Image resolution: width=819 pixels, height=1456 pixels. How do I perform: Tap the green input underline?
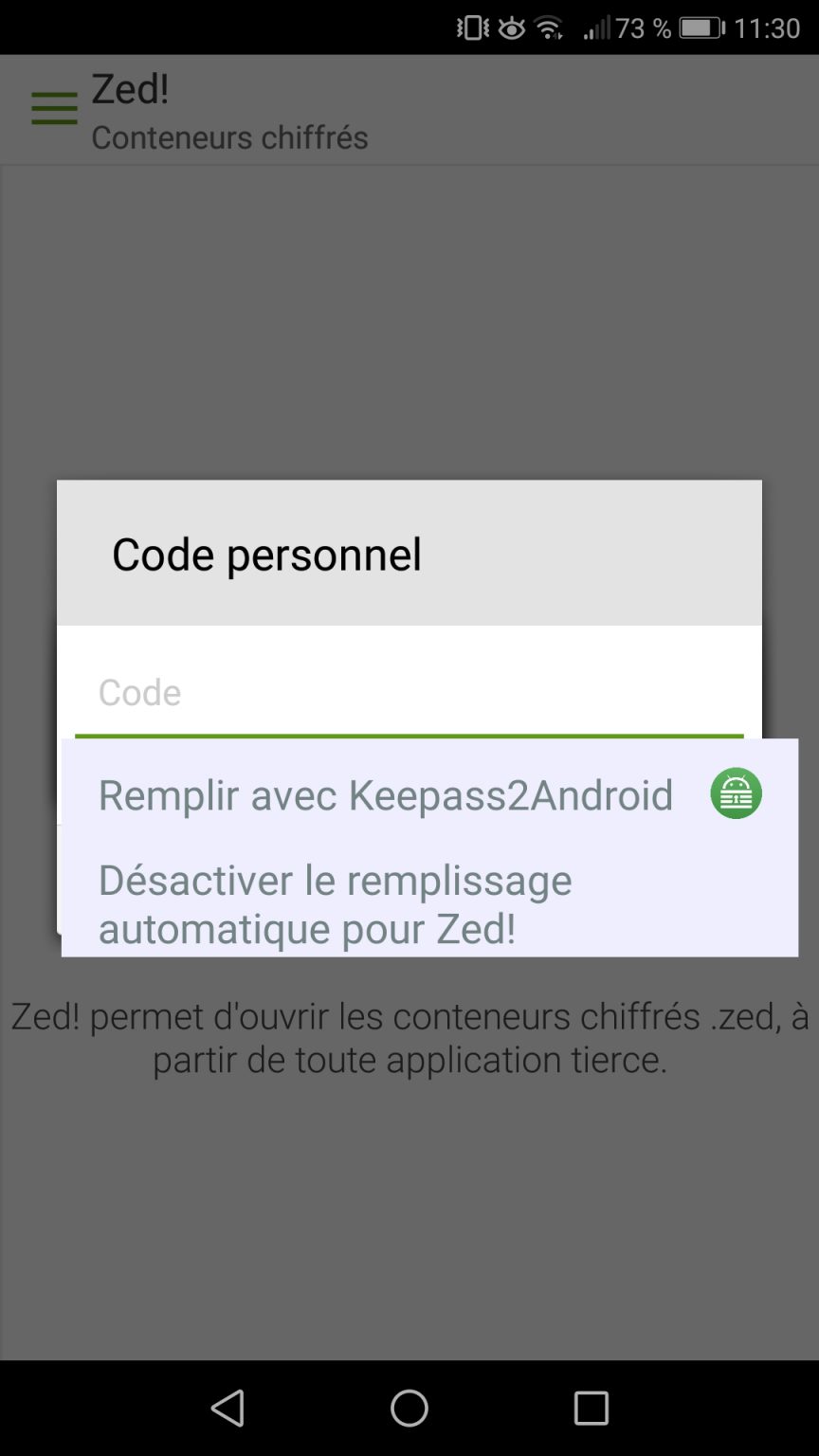tap(409, 736)
